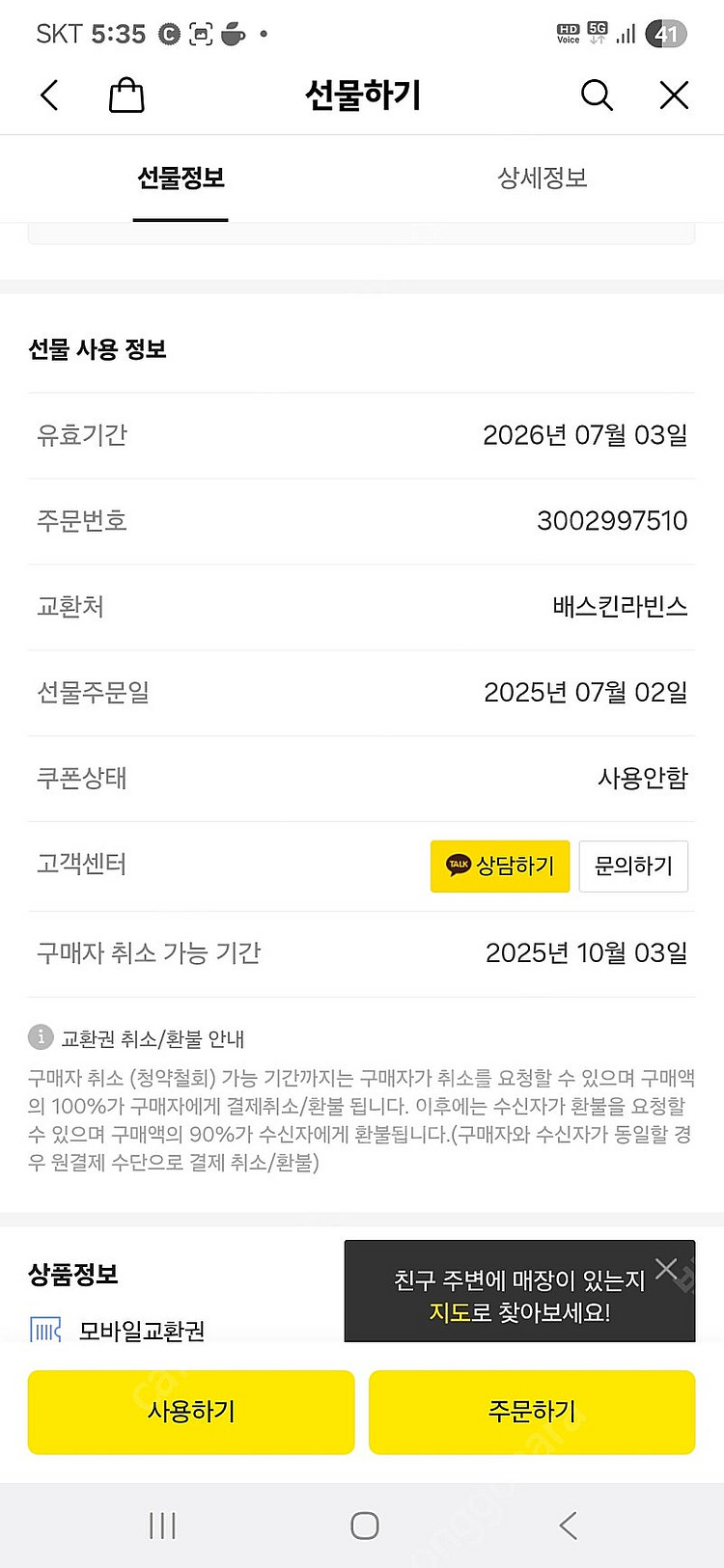
Task: Tap the Android back key in navigation bar
Action: pos(568,1525)
